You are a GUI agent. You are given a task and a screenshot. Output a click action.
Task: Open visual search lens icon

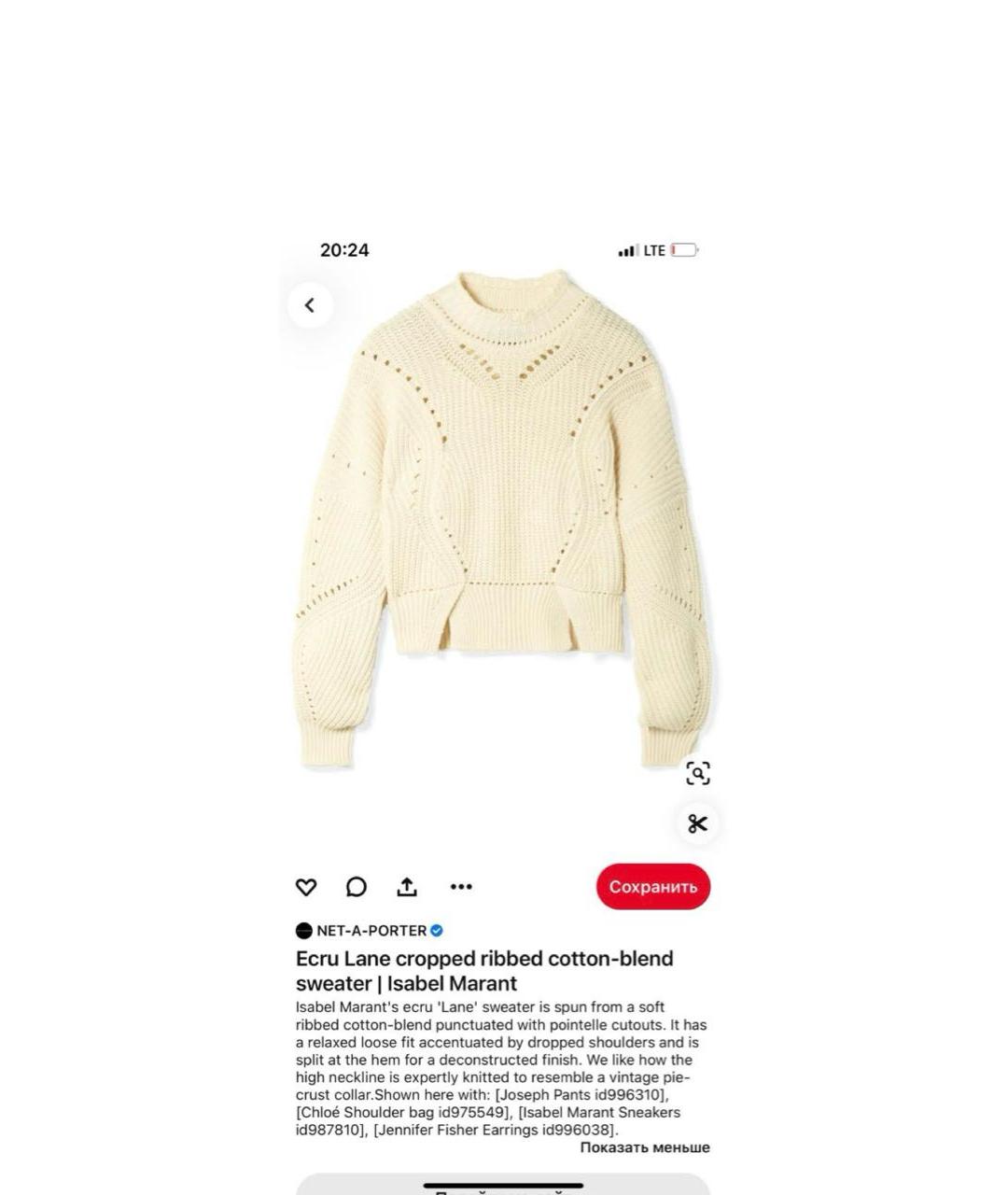coord(698,773)
